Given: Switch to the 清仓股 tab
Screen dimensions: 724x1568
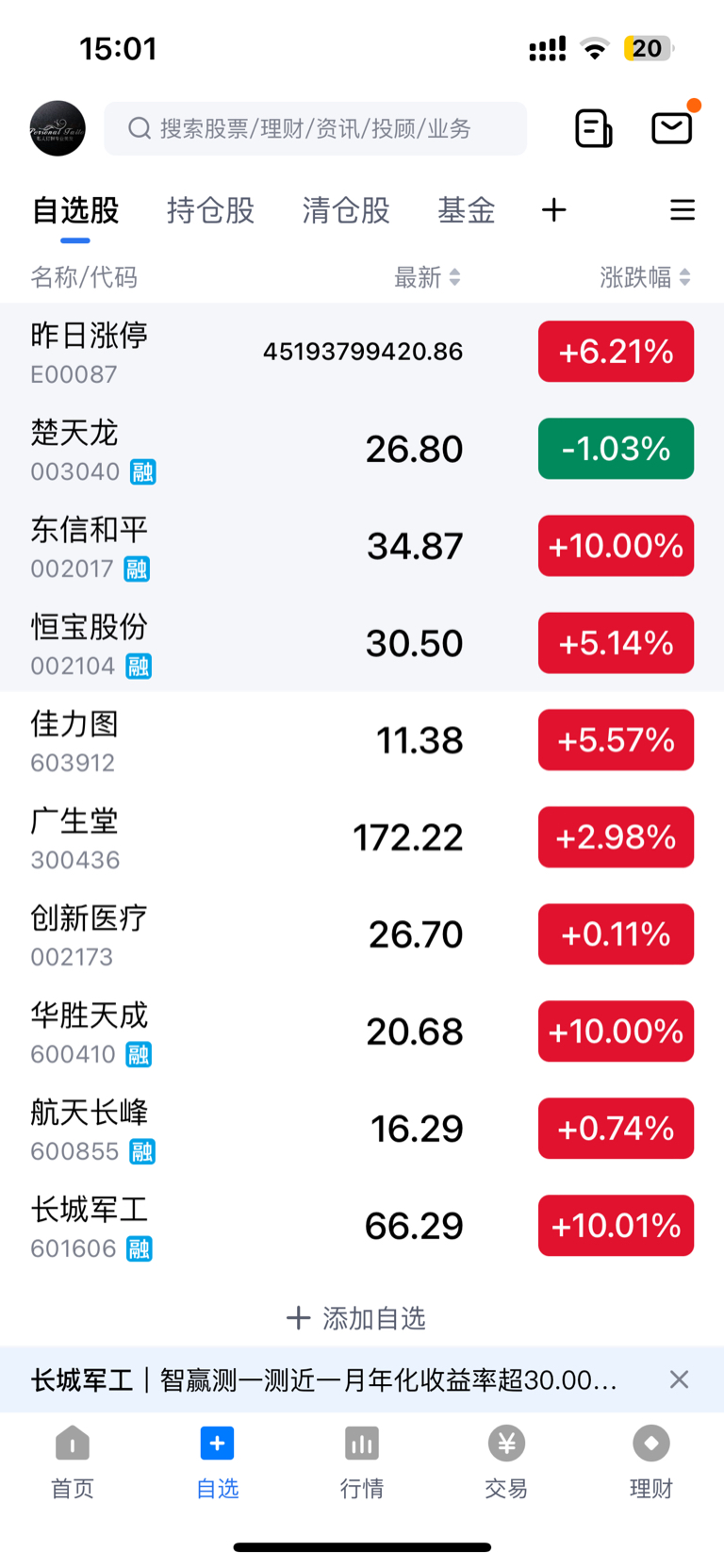Looking at the screenshot, I should [x=346, y=209].
